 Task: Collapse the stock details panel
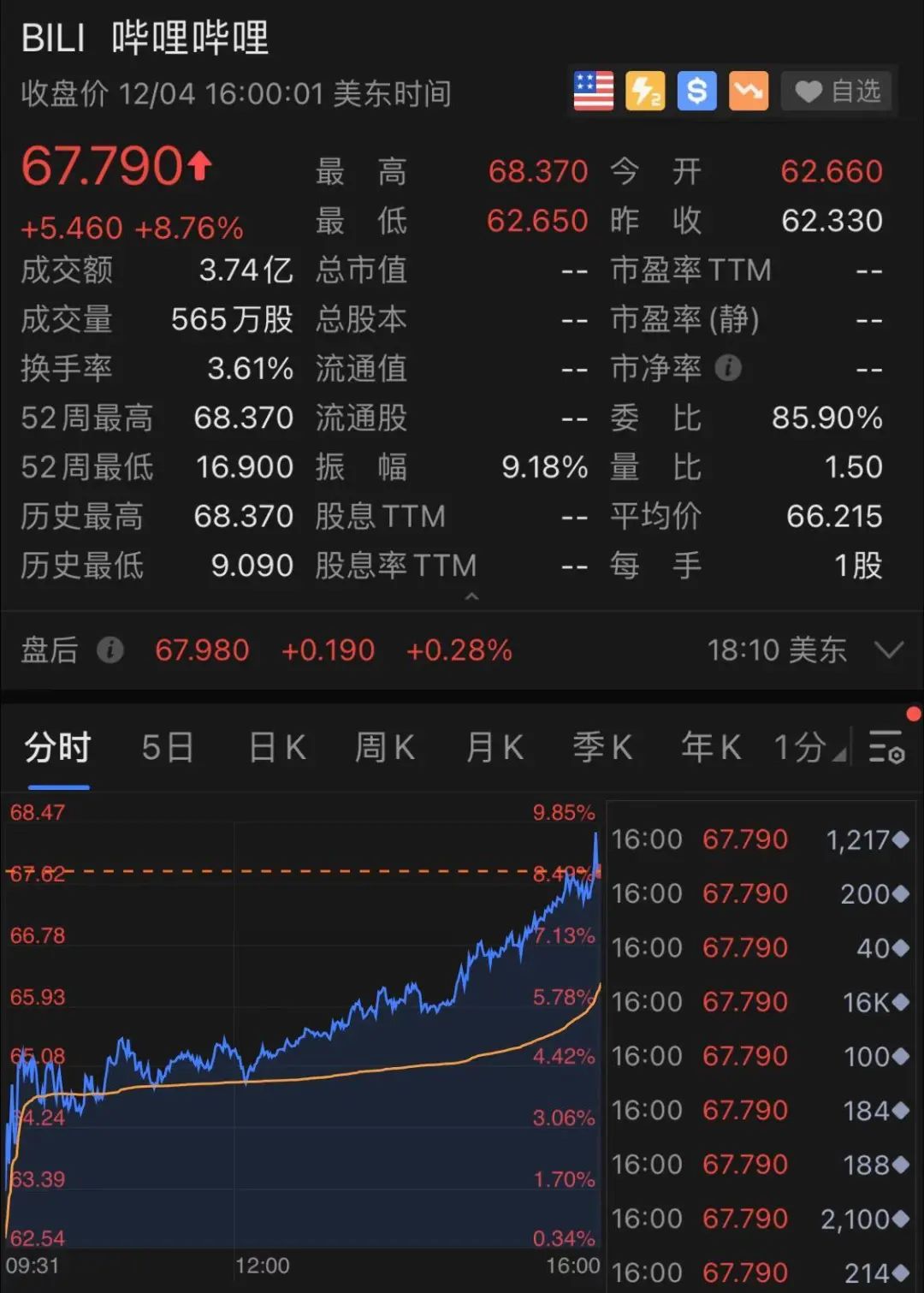point(471,596)
